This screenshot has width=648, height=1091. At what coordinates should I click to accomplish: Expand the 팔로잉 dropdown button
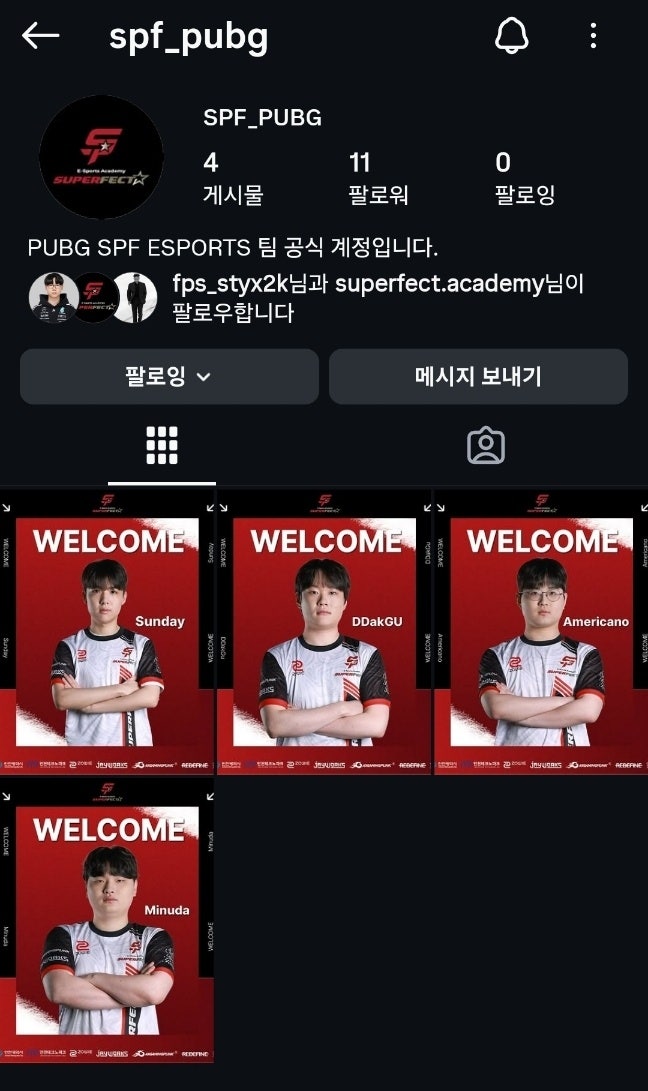[x=169, y=377]
